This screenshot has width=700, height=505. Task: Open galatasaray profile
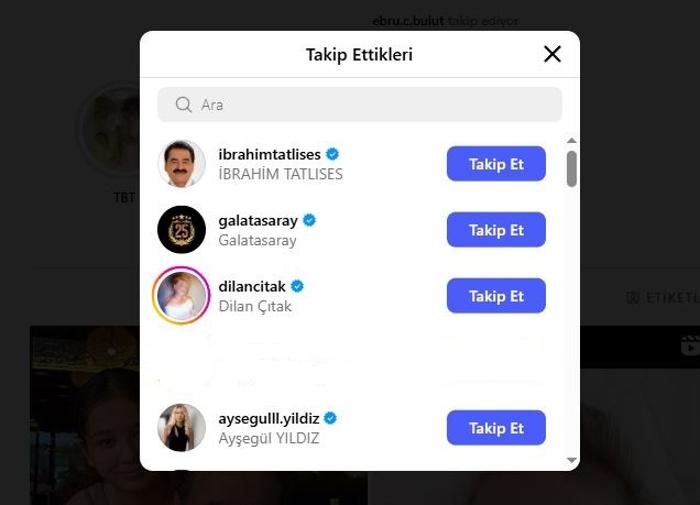[257, 221]
